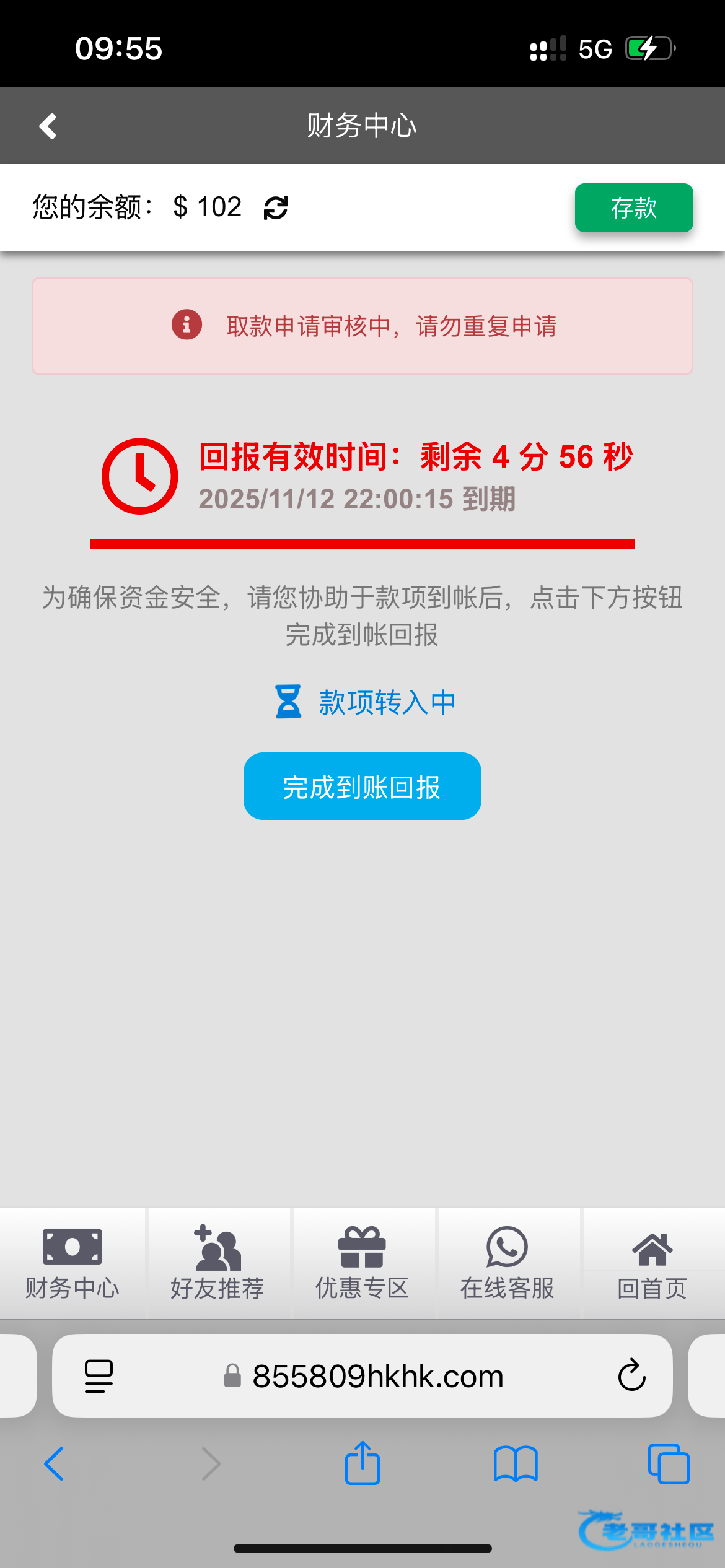Tap the address bar 855809hkhk.com

coord(377,1376)
